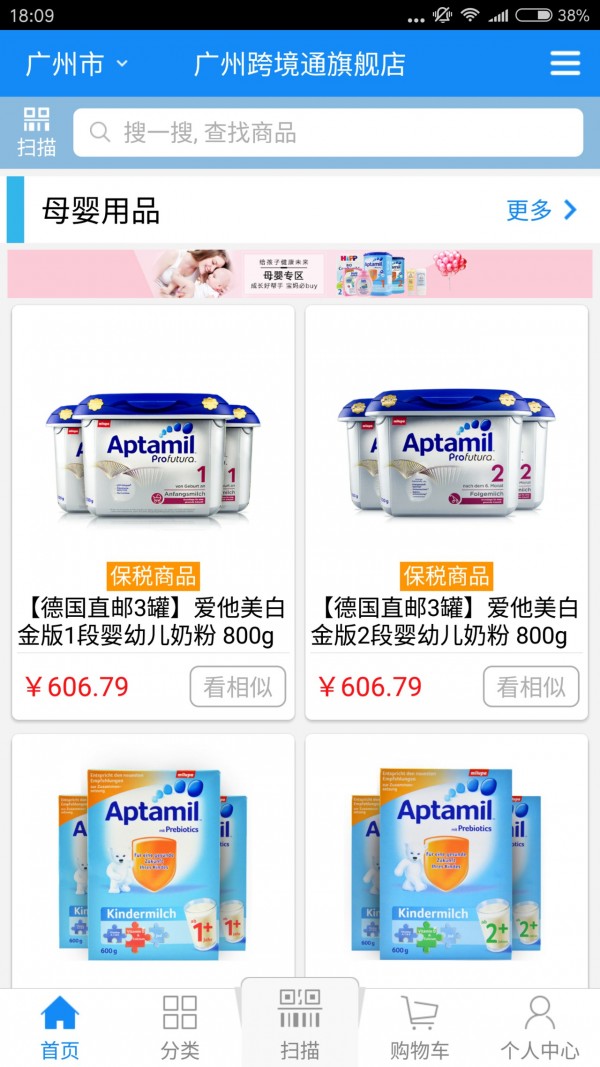Screen dimensions: 600x1067
Task: Switch to the 分类 tab
Action: click(180, 1027)
